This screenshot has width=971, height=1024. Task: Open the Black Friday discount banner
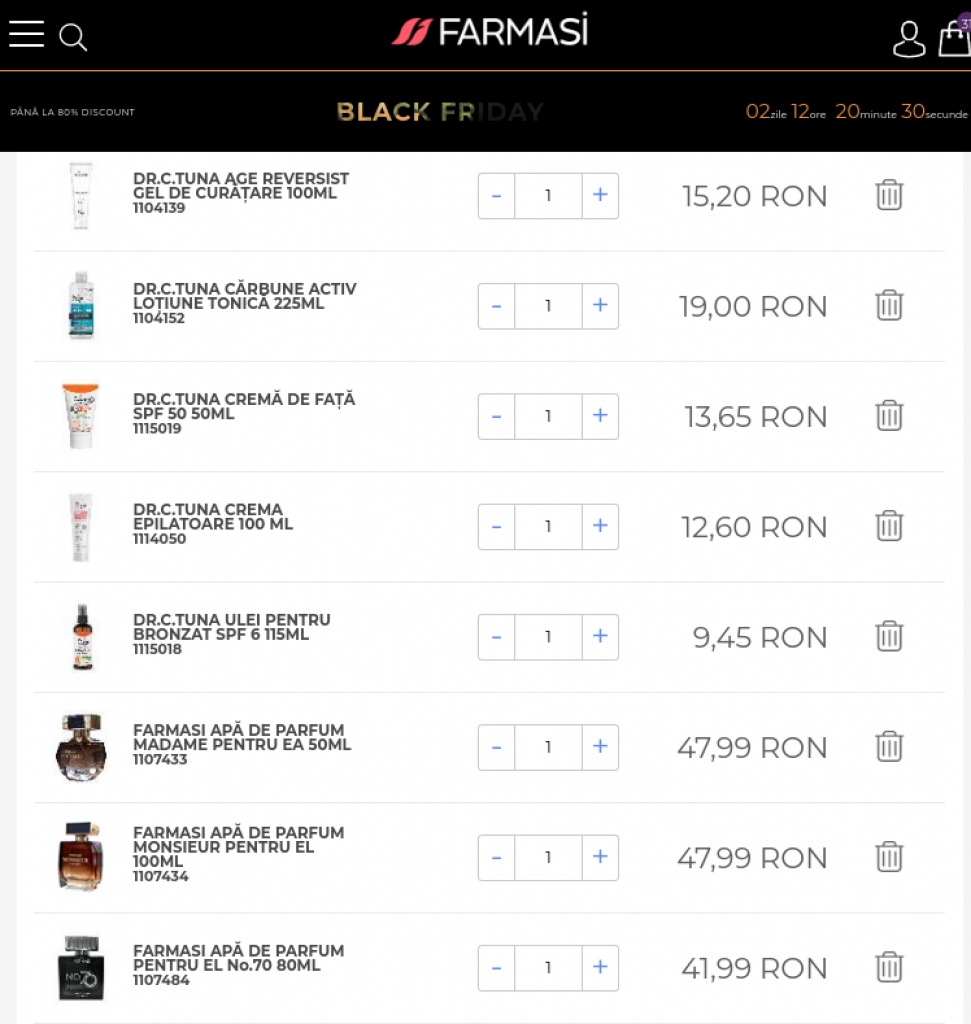440,112
